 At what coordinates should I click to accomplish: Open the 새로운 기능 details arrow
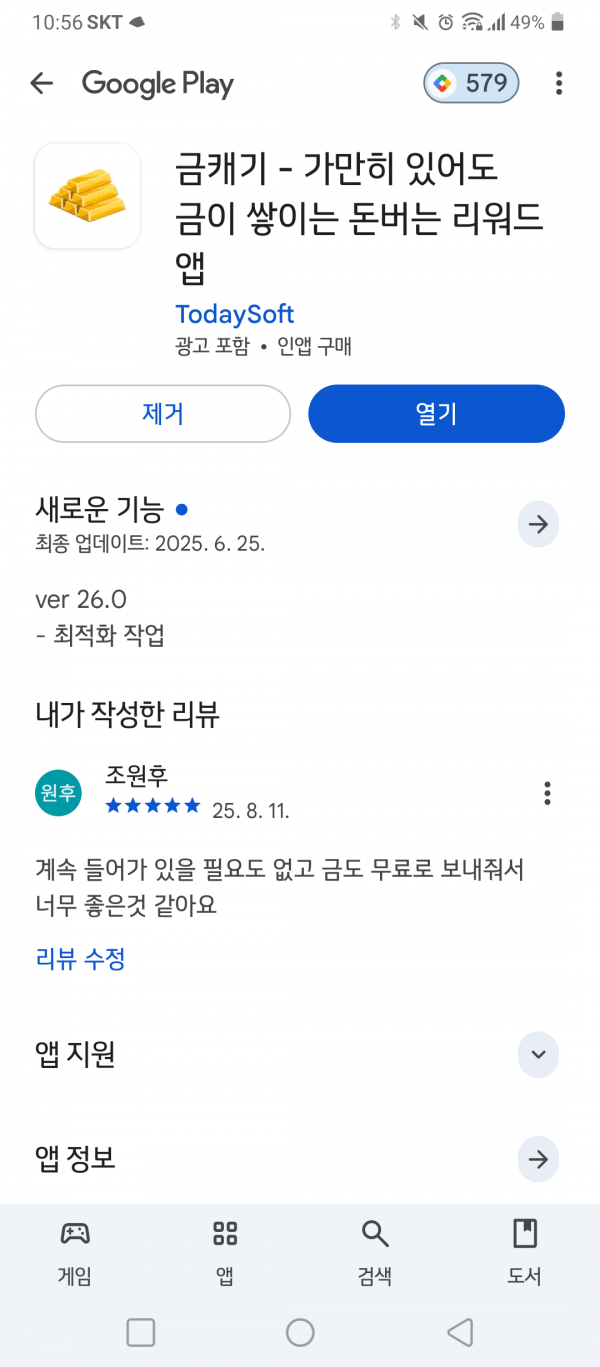click(x=538, y=524)
